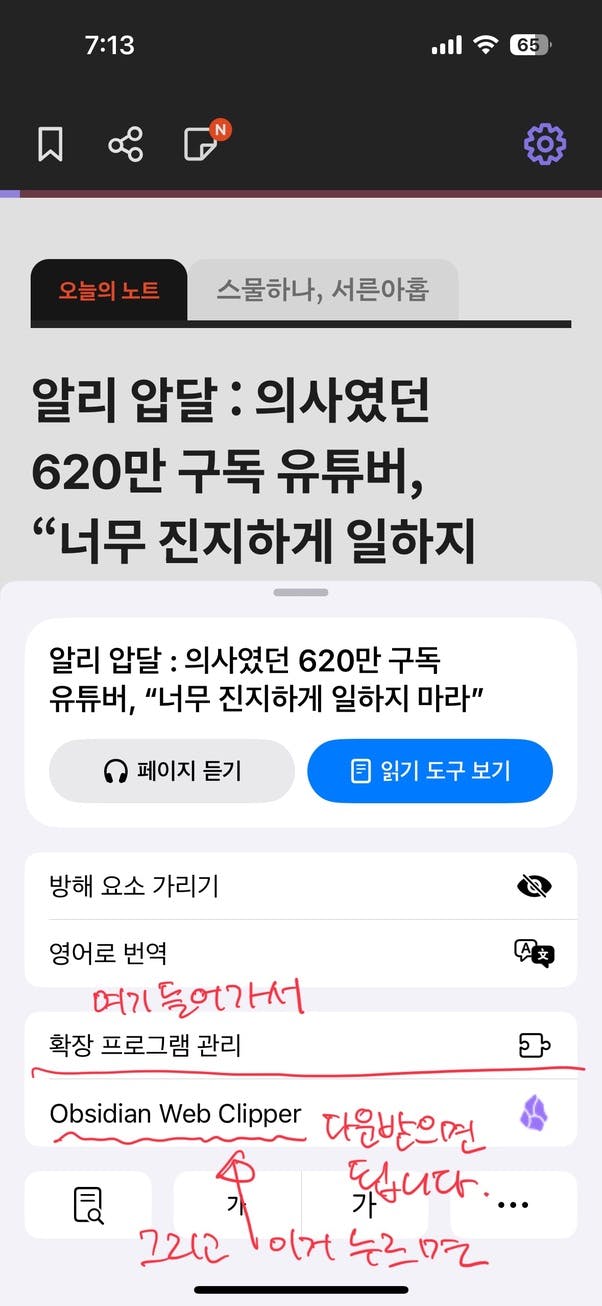Image resolution: width=602 pixels, height=1306 pixels.
Task: Select 방해 요소 가리기
Action: pos(300,886)
